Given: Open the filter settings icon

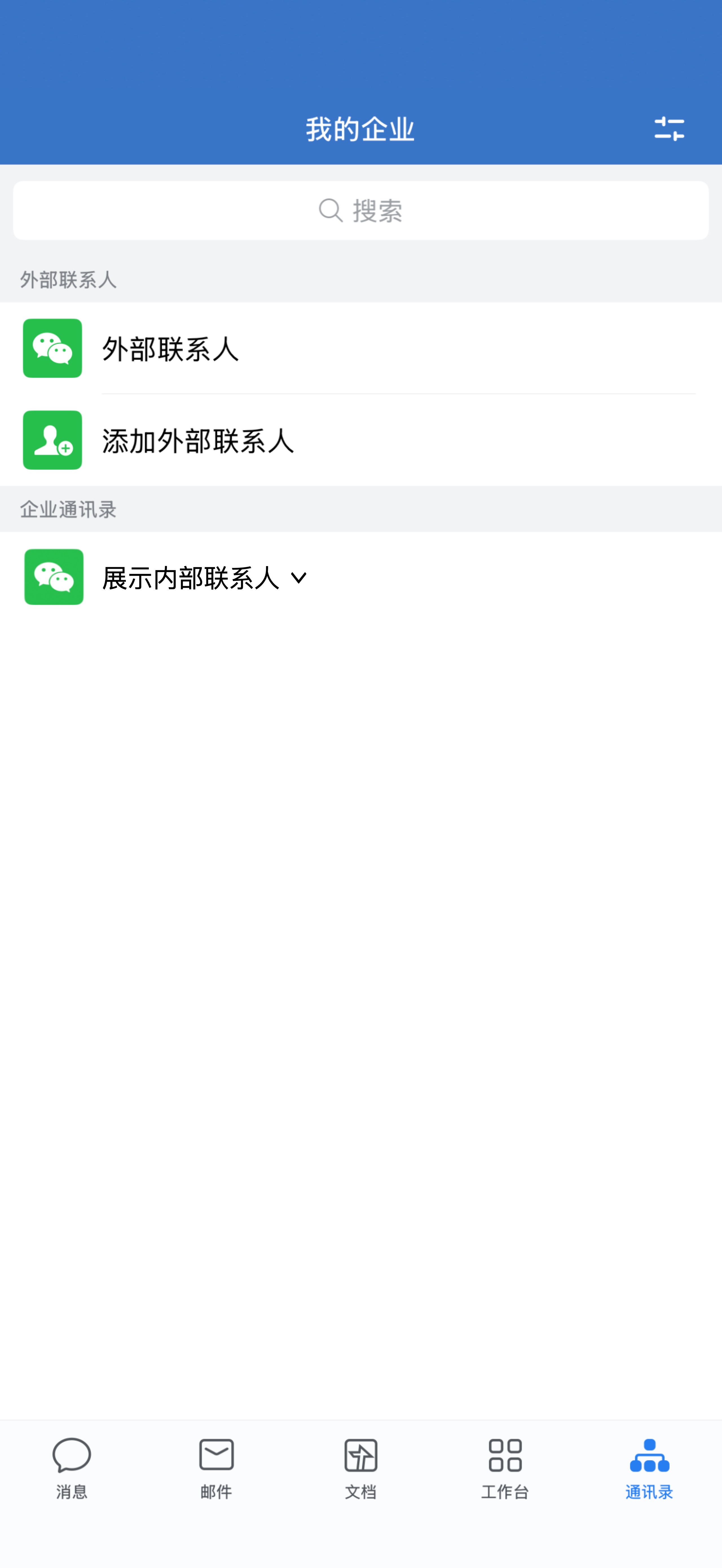Looking at the screenshot, I should coord(669,129).
